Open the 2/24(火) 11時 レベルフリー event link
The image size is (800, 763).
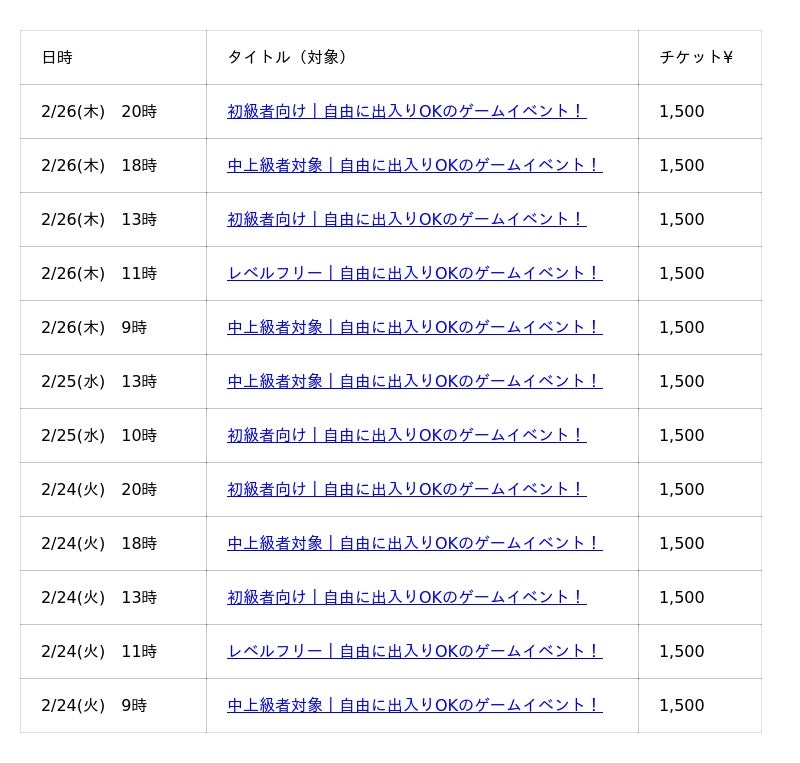tap(414, 651)
